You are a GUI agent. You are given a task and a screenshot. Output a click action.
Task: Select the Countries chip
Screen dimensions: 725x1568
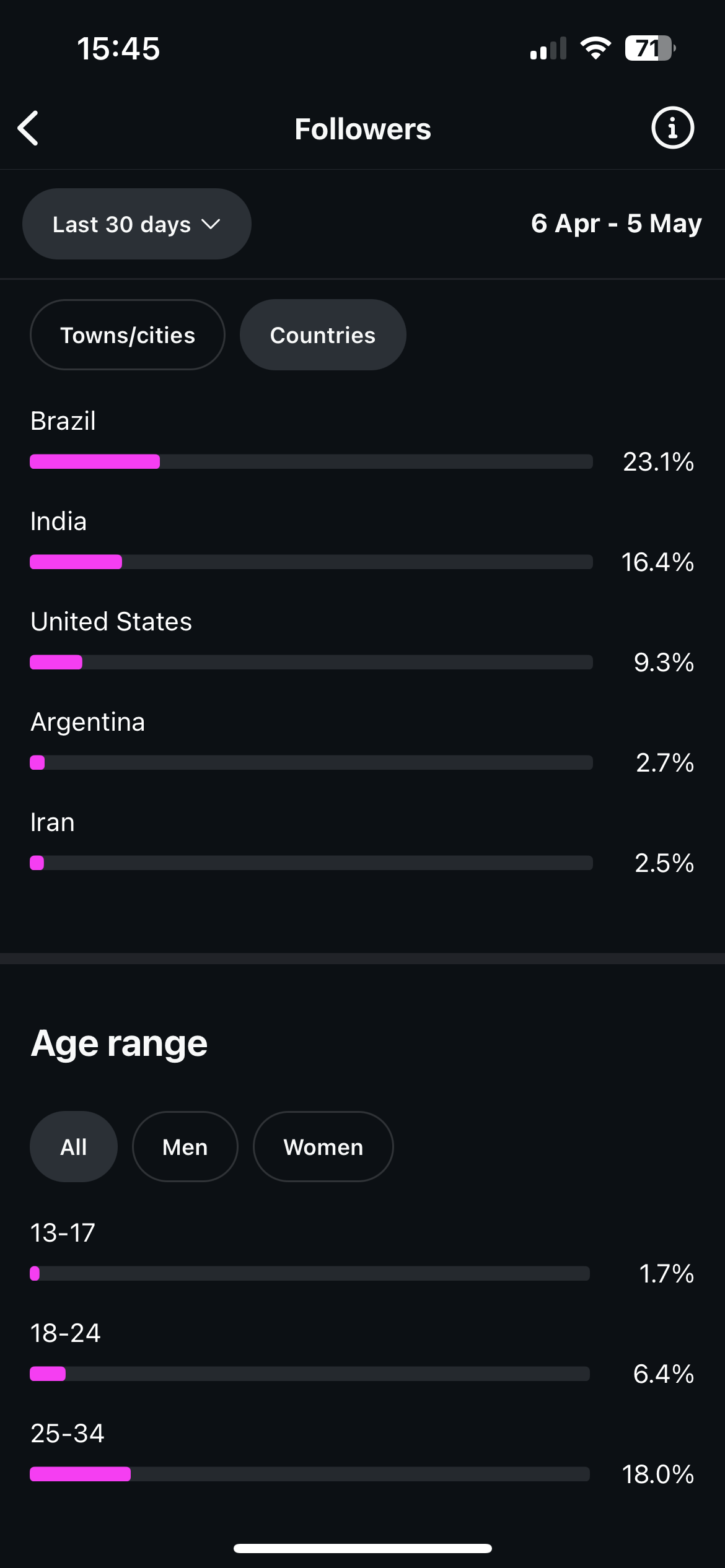(322, 335)
